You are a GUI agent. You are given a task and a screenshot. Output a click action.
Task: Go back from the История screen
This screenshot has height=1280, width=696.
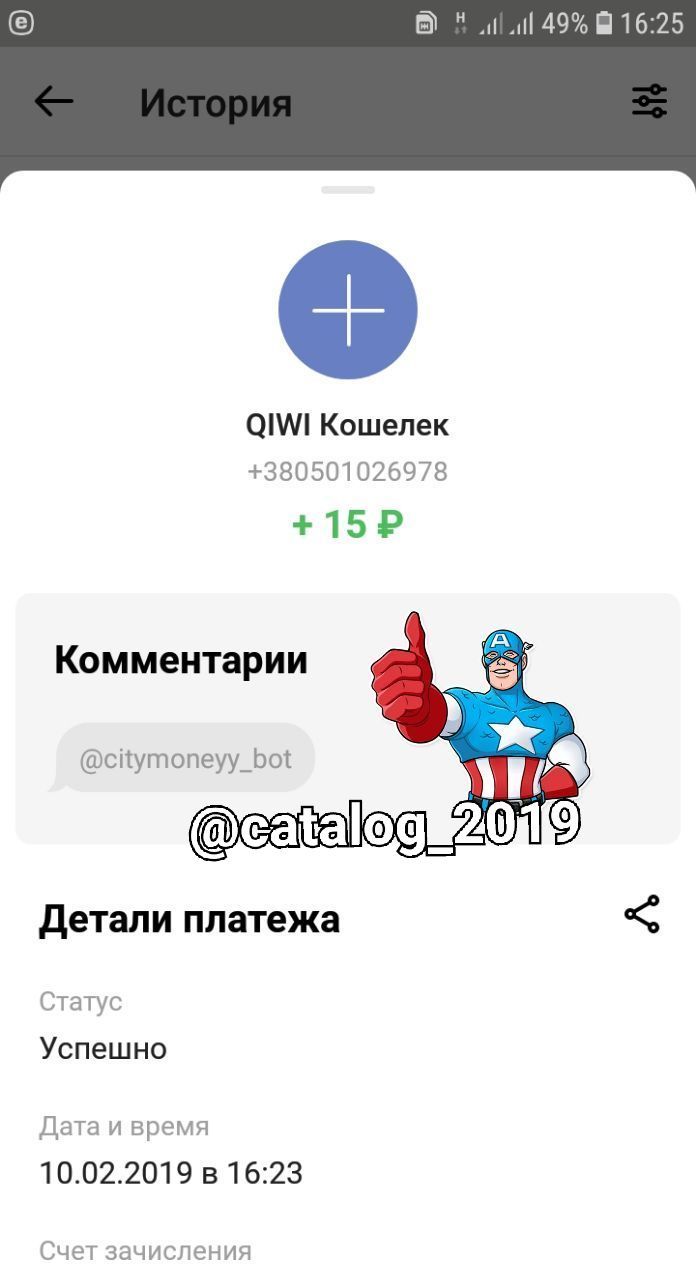point(54,101)
